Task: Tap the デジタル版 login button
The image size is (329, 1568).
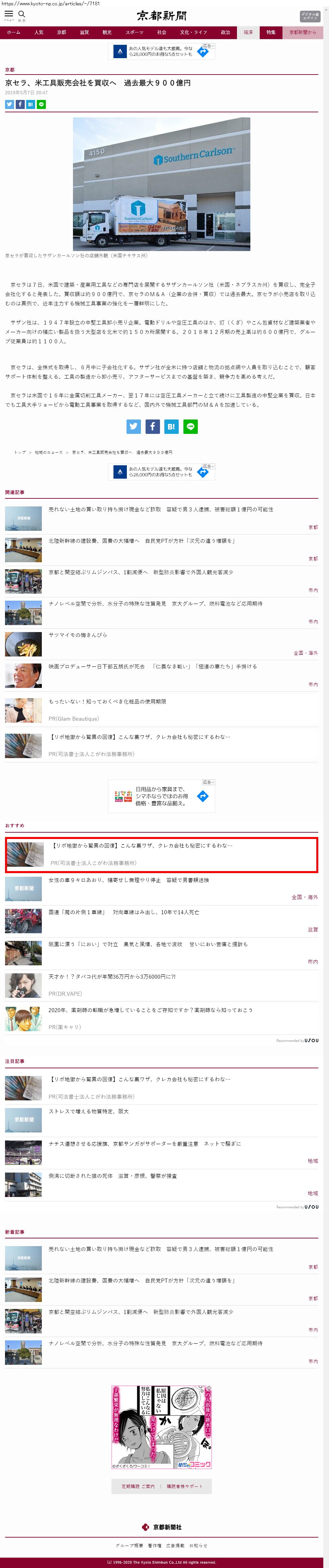Action: tap(310, 16)
